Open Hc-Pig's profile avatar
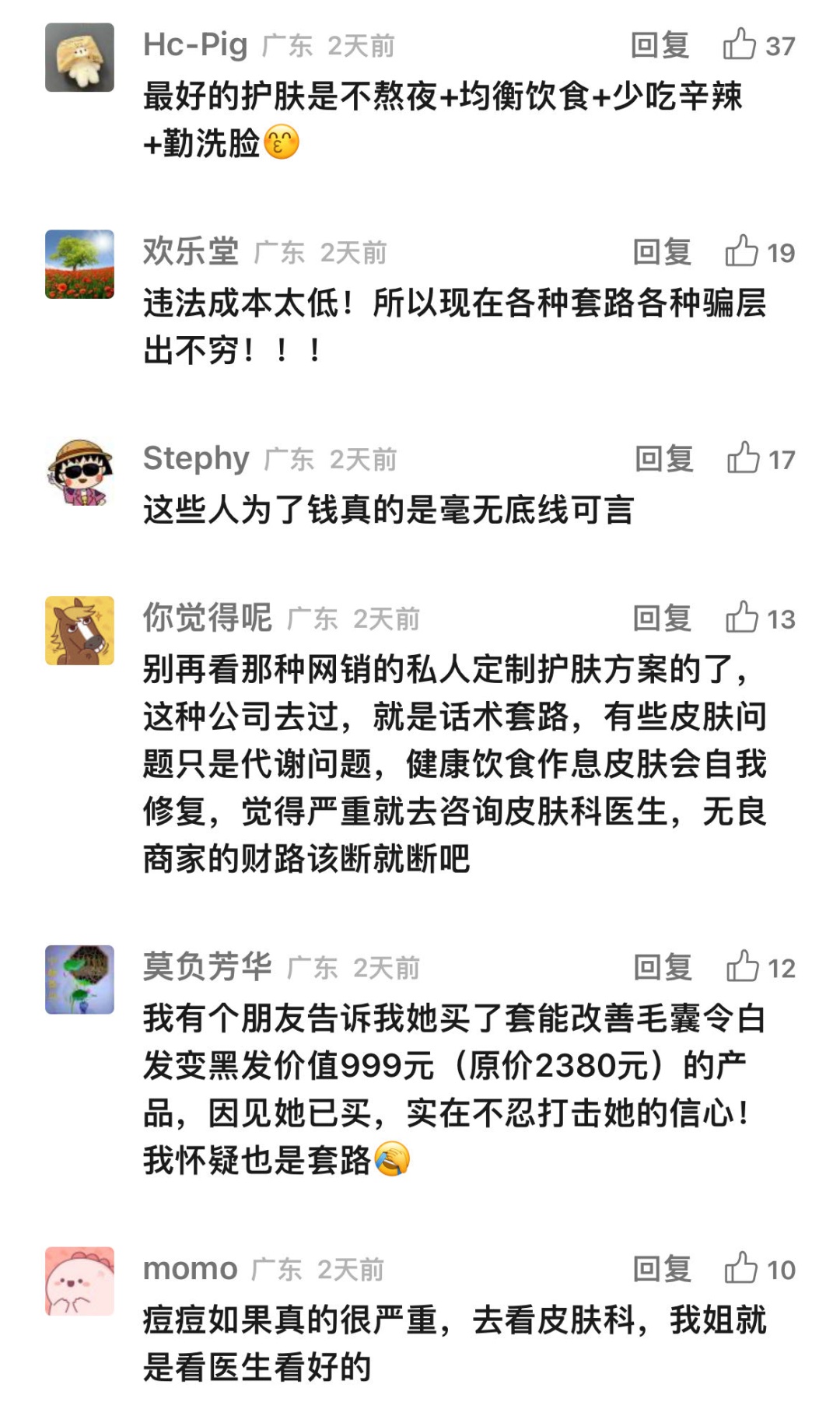Screen dimensions: 840x1402 79,58
